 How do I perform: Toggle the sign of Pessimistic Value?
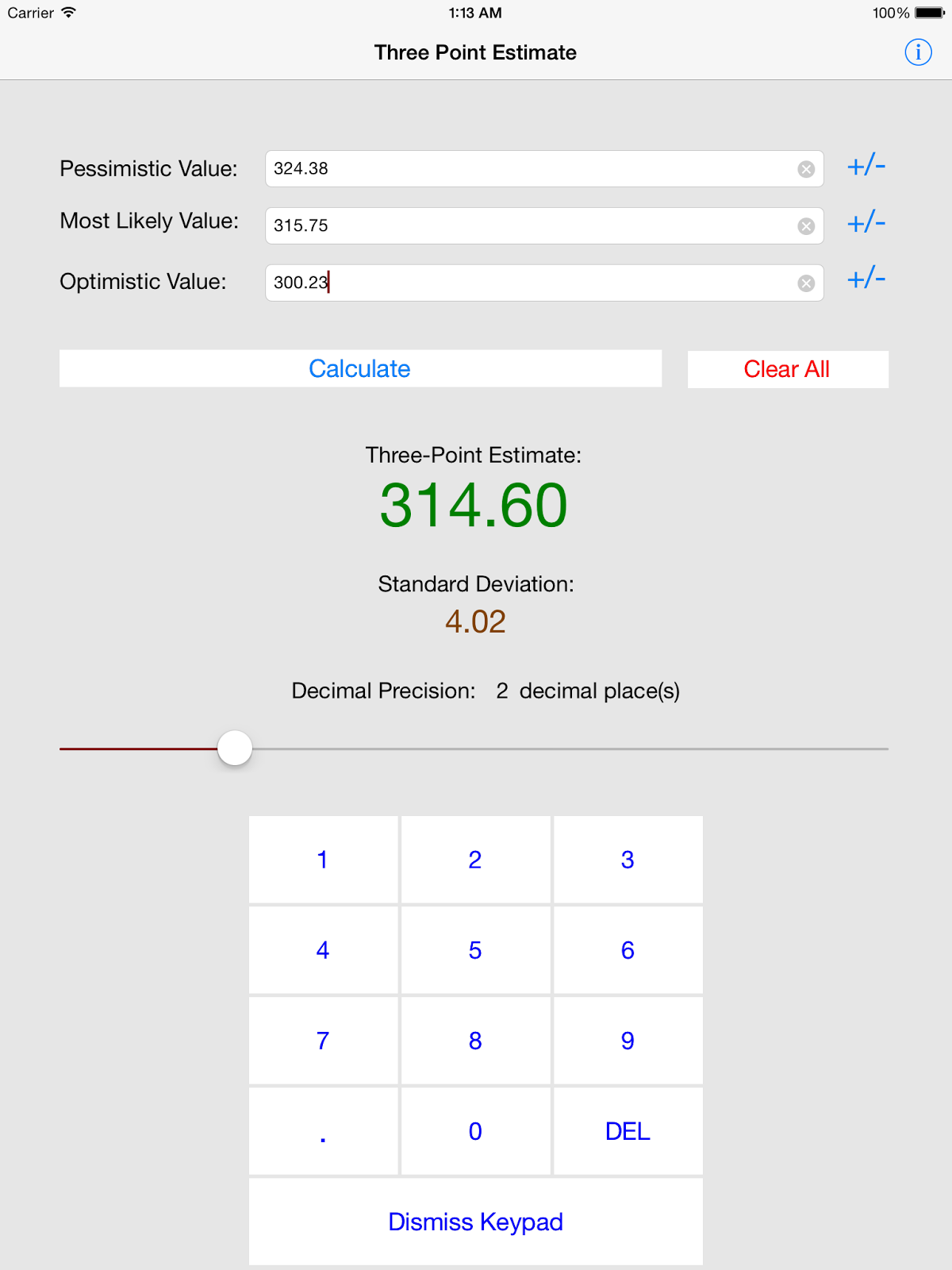[866, 167]
